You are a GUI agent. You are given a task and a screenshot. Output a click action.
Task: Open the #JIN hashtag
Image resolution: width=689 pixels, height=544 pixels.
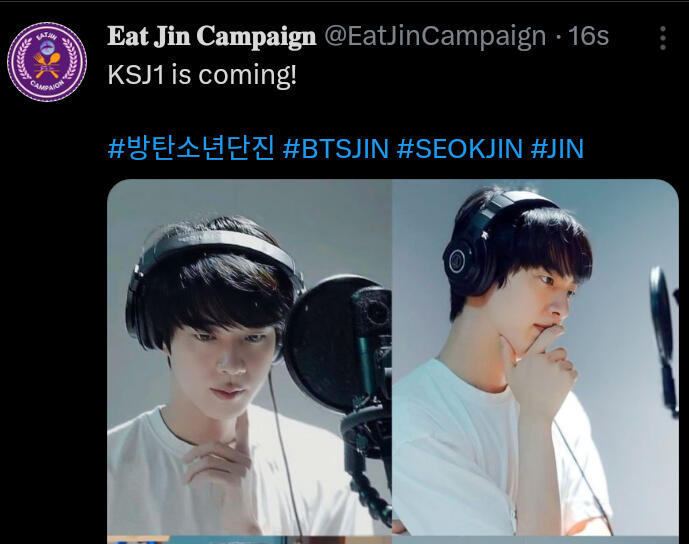tap(556, 149)
